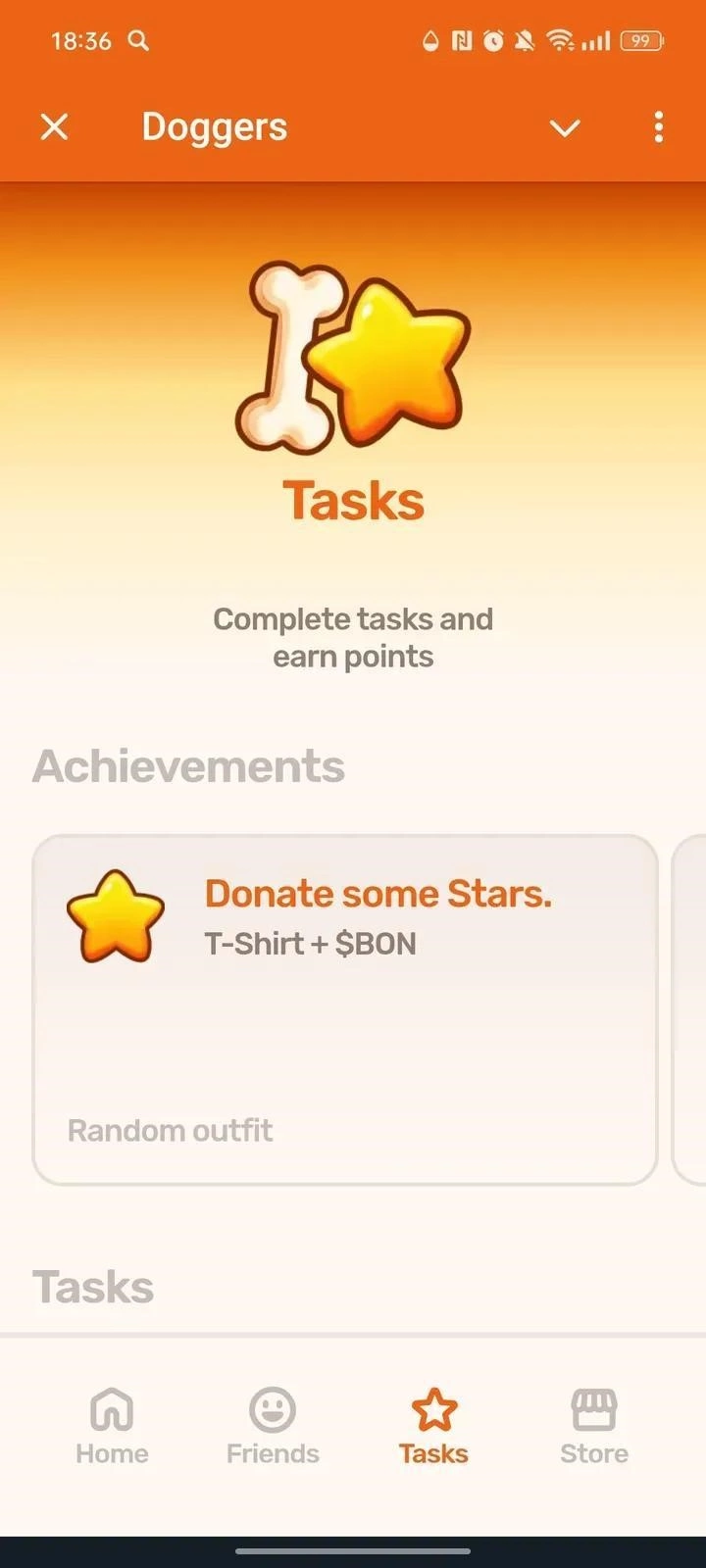Open the Store tab
The height and width of the screenshot is (1568, 706).
coord(594,1426)
